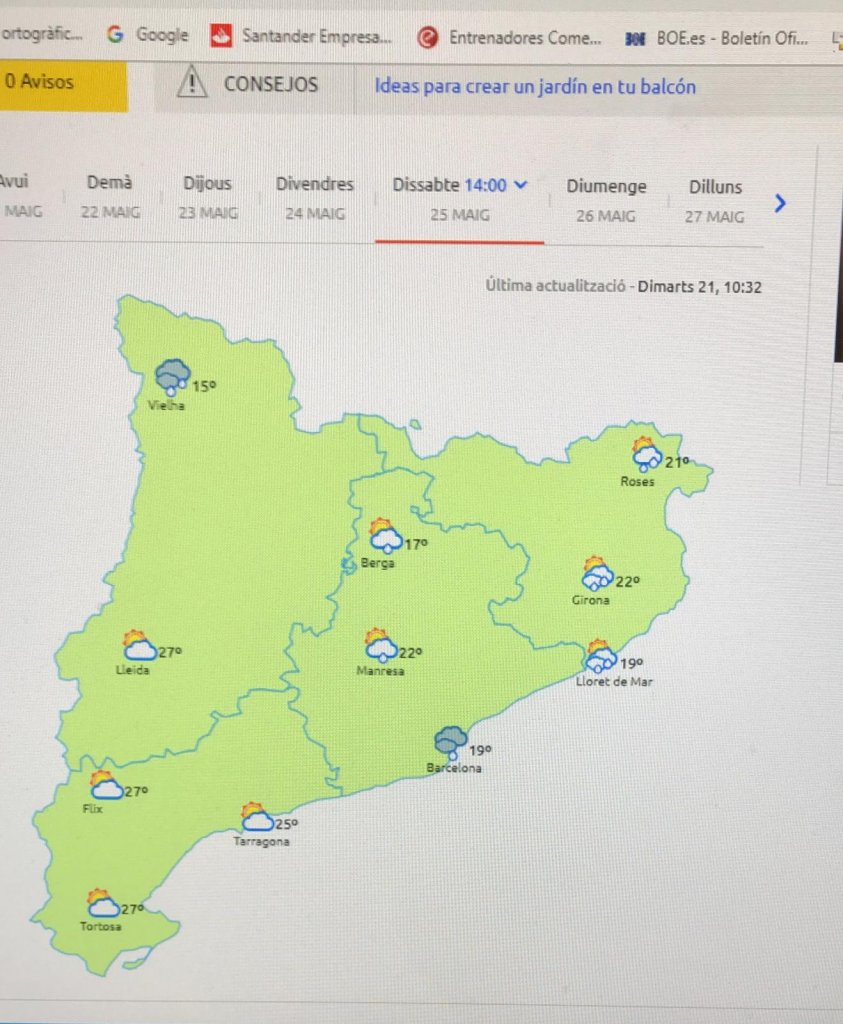Show later days with the right arrow

click(x=781, y=203)
